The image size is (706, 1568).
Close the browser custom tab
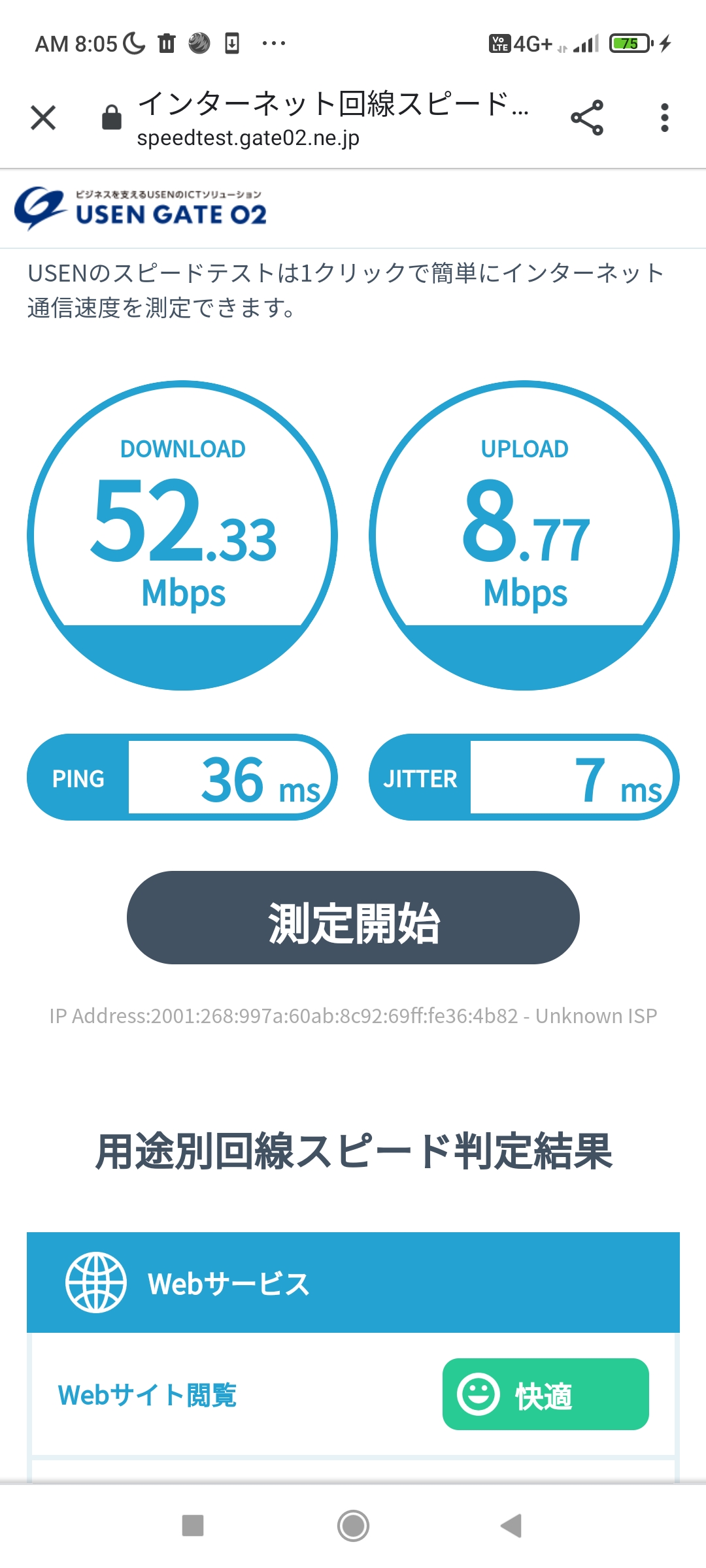pos(43,118)
